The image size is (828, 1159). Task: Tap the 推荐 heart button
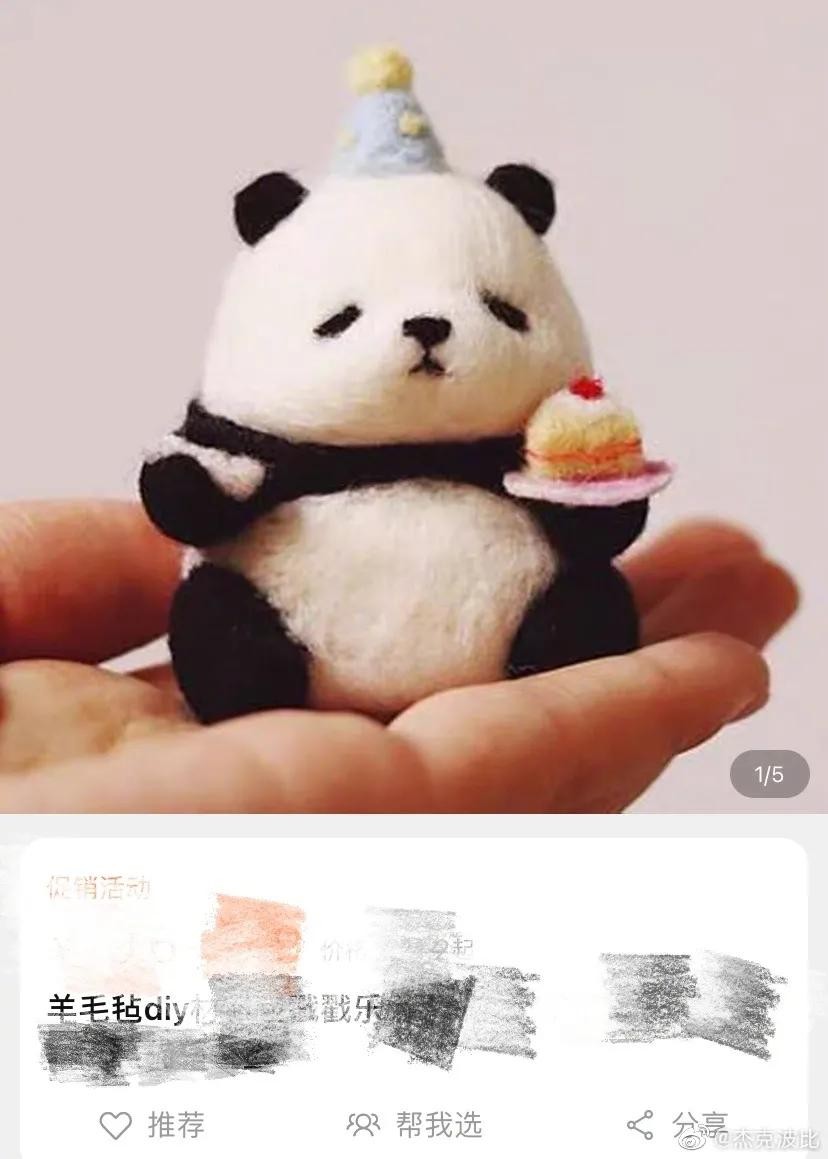152,1125
